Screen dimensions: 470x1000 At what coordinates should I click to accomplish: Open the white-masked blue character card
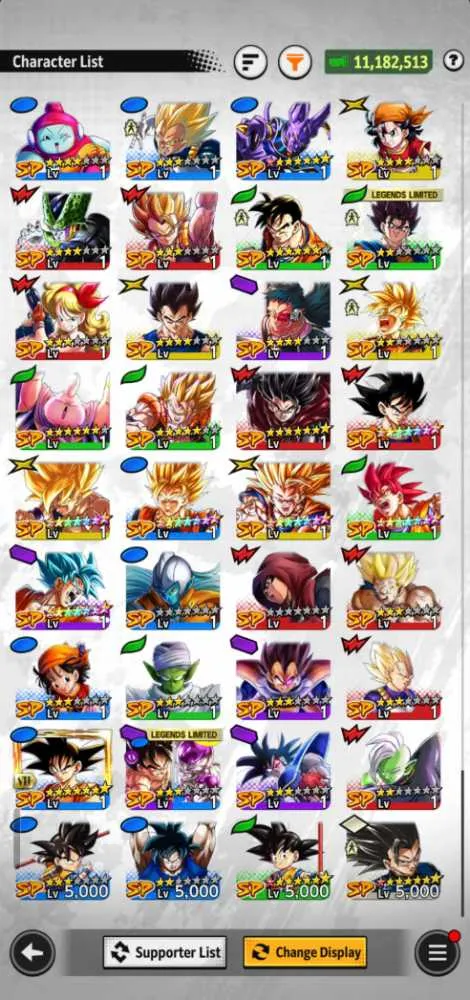coord(173,589)
